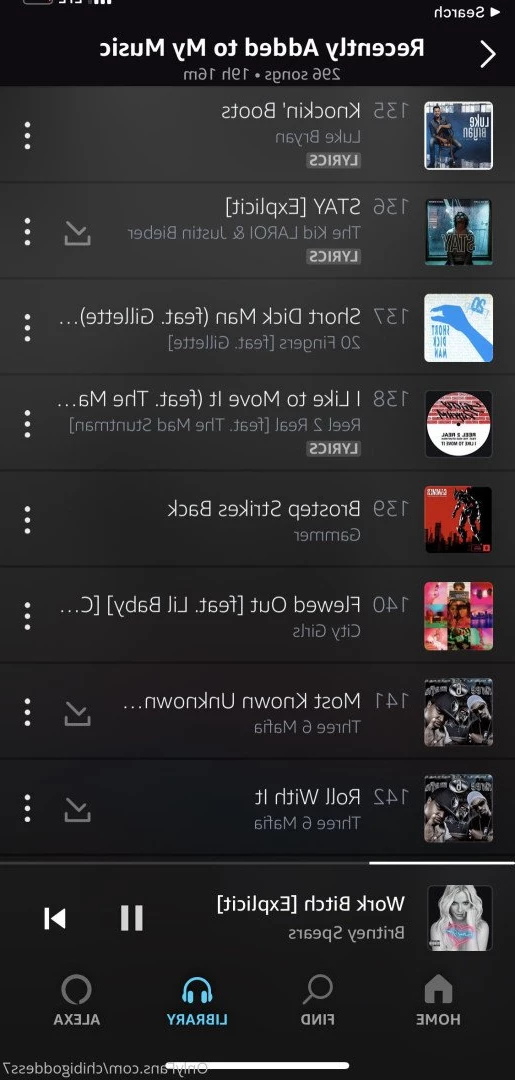The width and height of the screenshot is (515, 1080).
Task: Play Short Dick Man by 20 Fingers
Action: pyautogui.click(x=258, y=328)
